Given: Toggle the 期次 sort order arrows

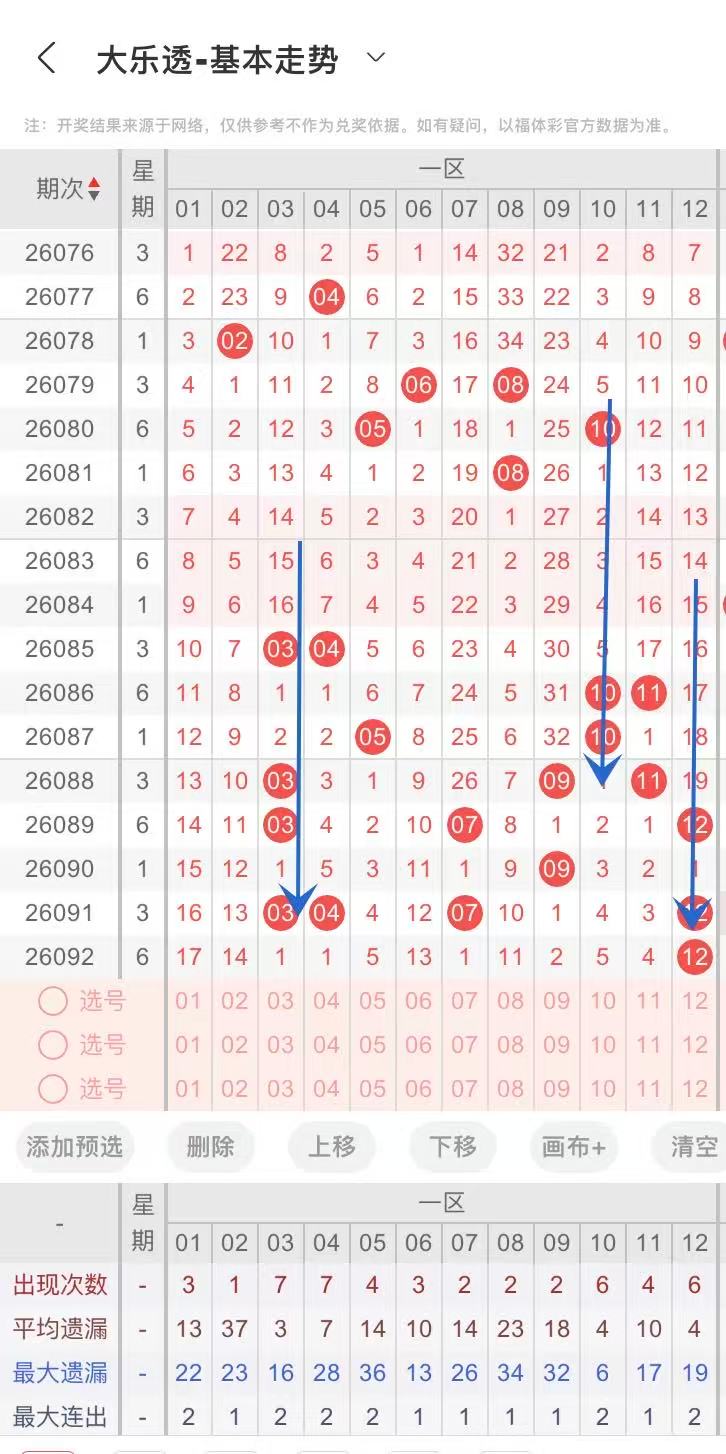Looking at the screenshot, I should (94, 188).
